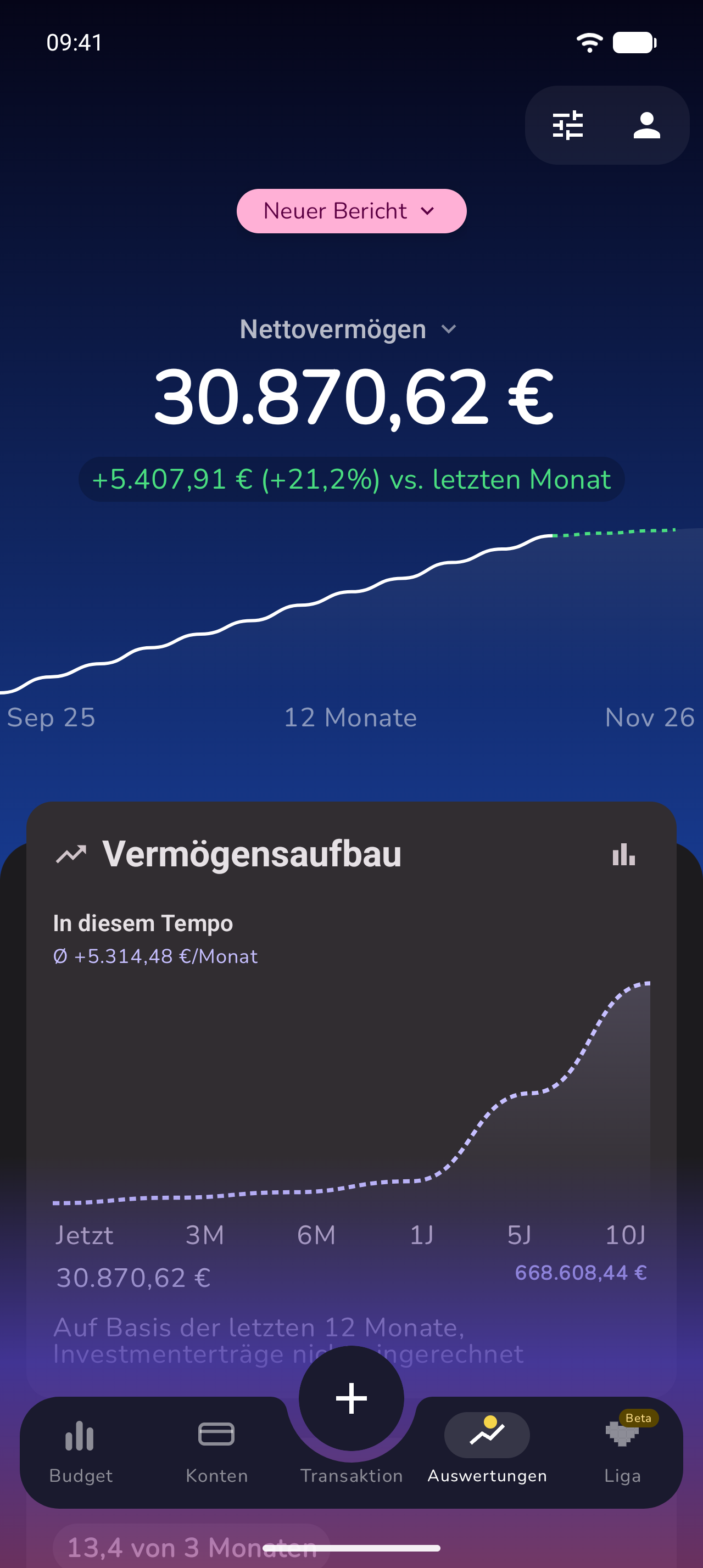Open the filter settings sliders icon
The height and width of the screenshot is (1568, 703).
tap(567, 125)
